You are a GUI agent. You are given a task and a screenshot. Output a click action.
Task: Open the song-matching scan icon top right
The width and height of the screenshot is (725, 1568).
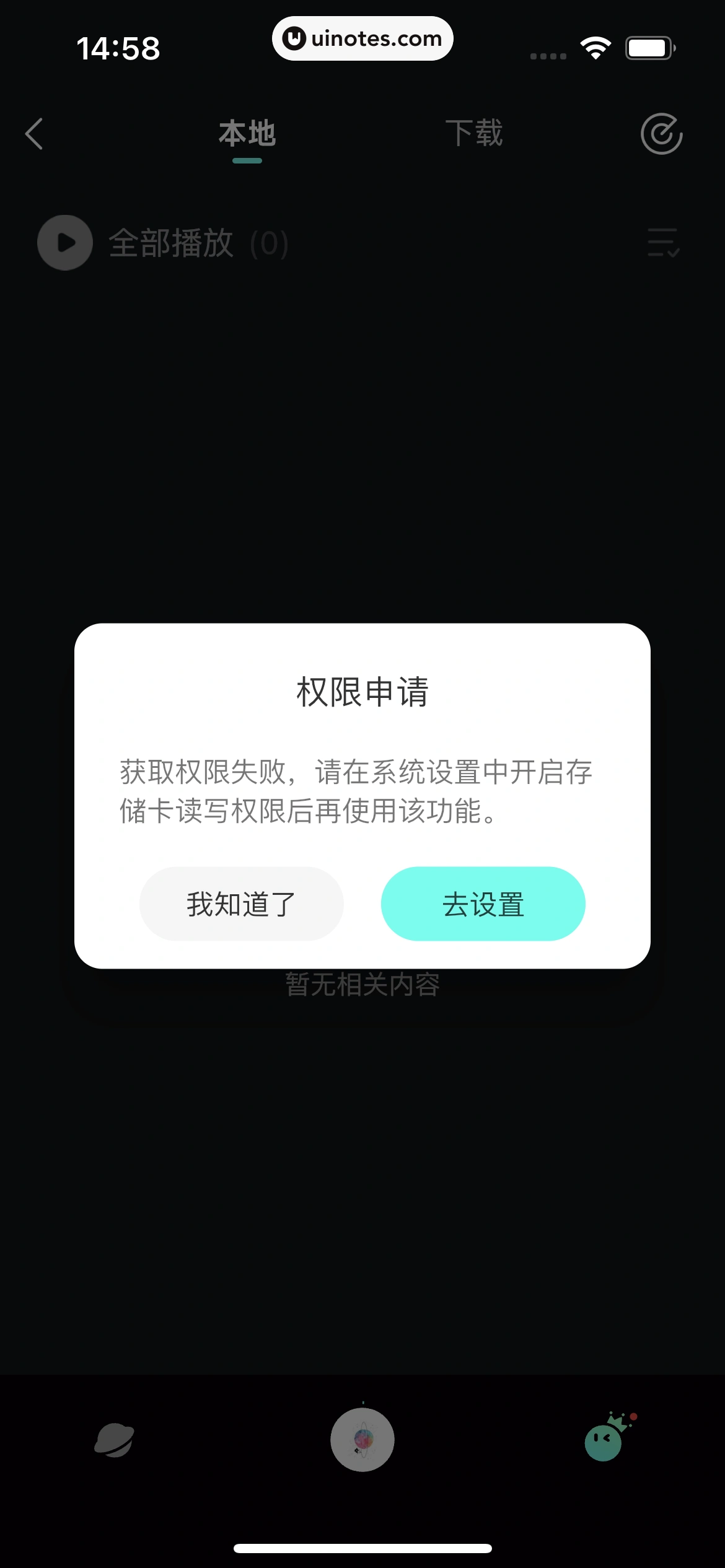click(x=661, y=134)
